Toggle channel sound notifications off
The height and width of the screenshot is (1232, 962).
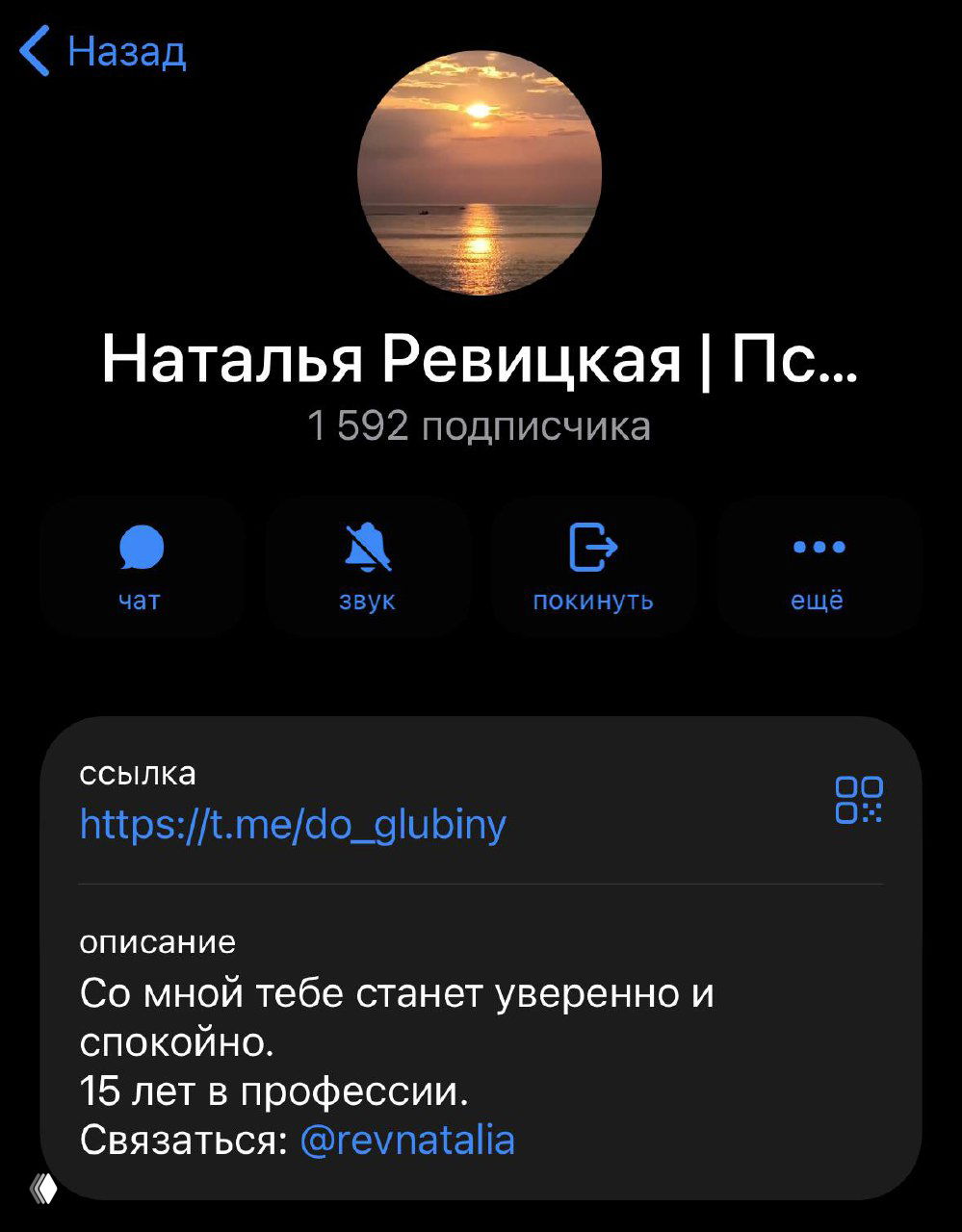pos(367,566)
